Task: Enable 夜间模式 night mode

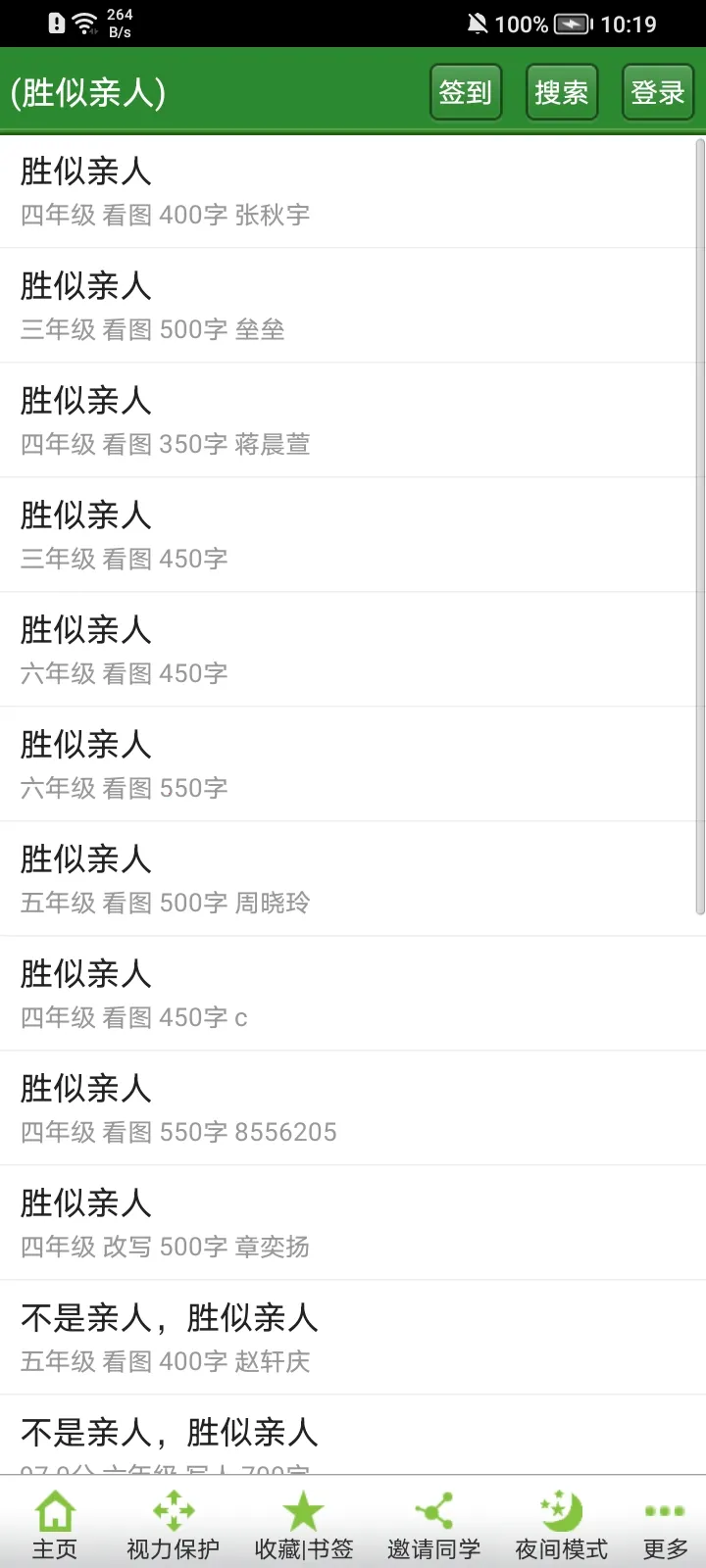Action: coord(562,1524)
